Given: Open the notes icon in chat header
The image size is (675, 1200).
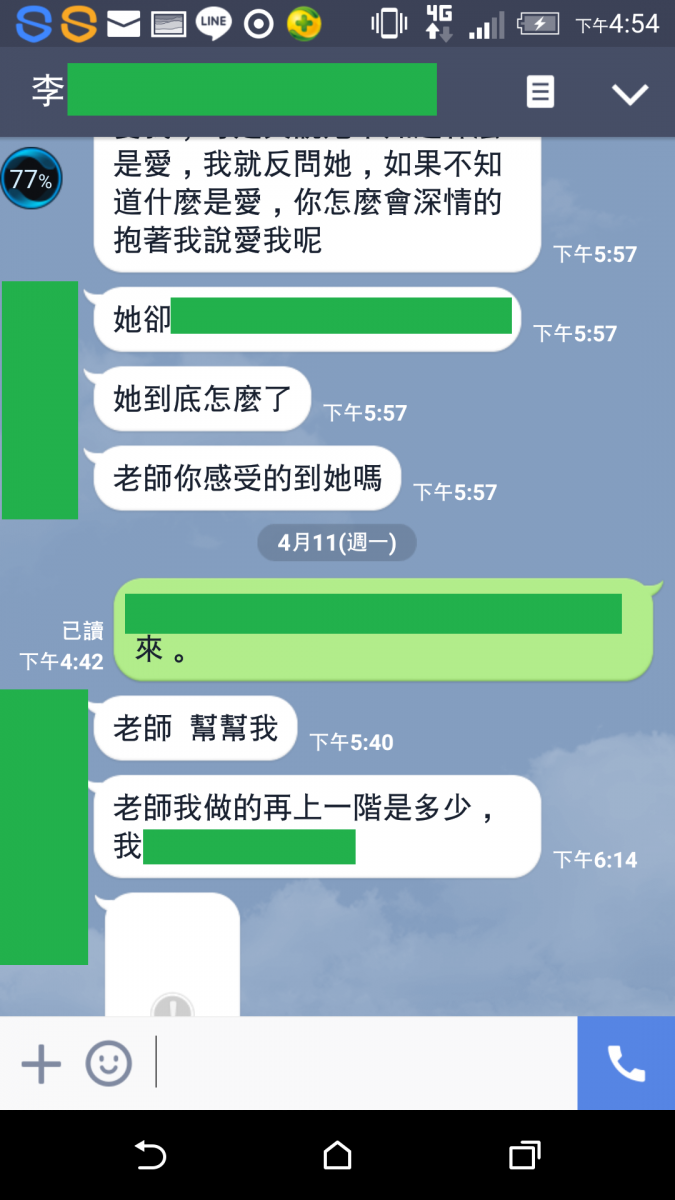Looking at the screenshot, I should point(540,93).
